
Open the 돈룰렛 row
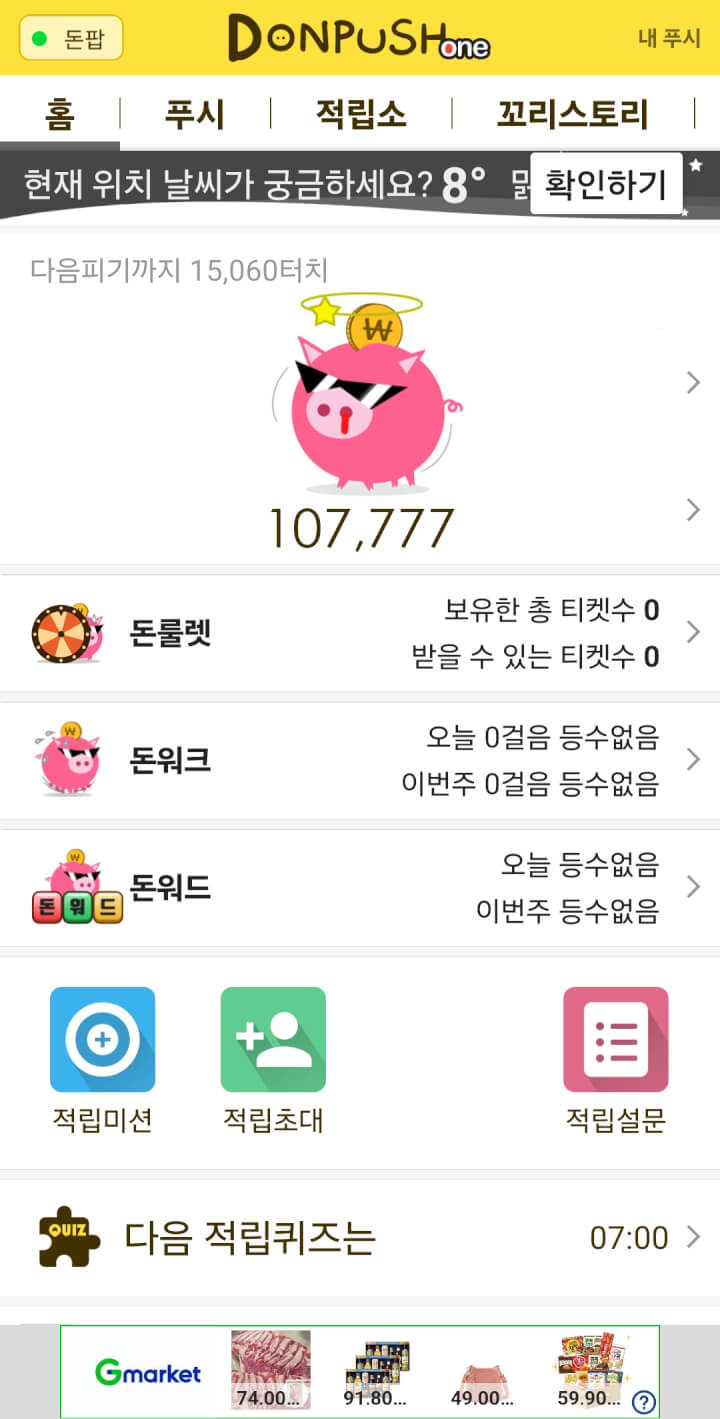tap(360, 633)
